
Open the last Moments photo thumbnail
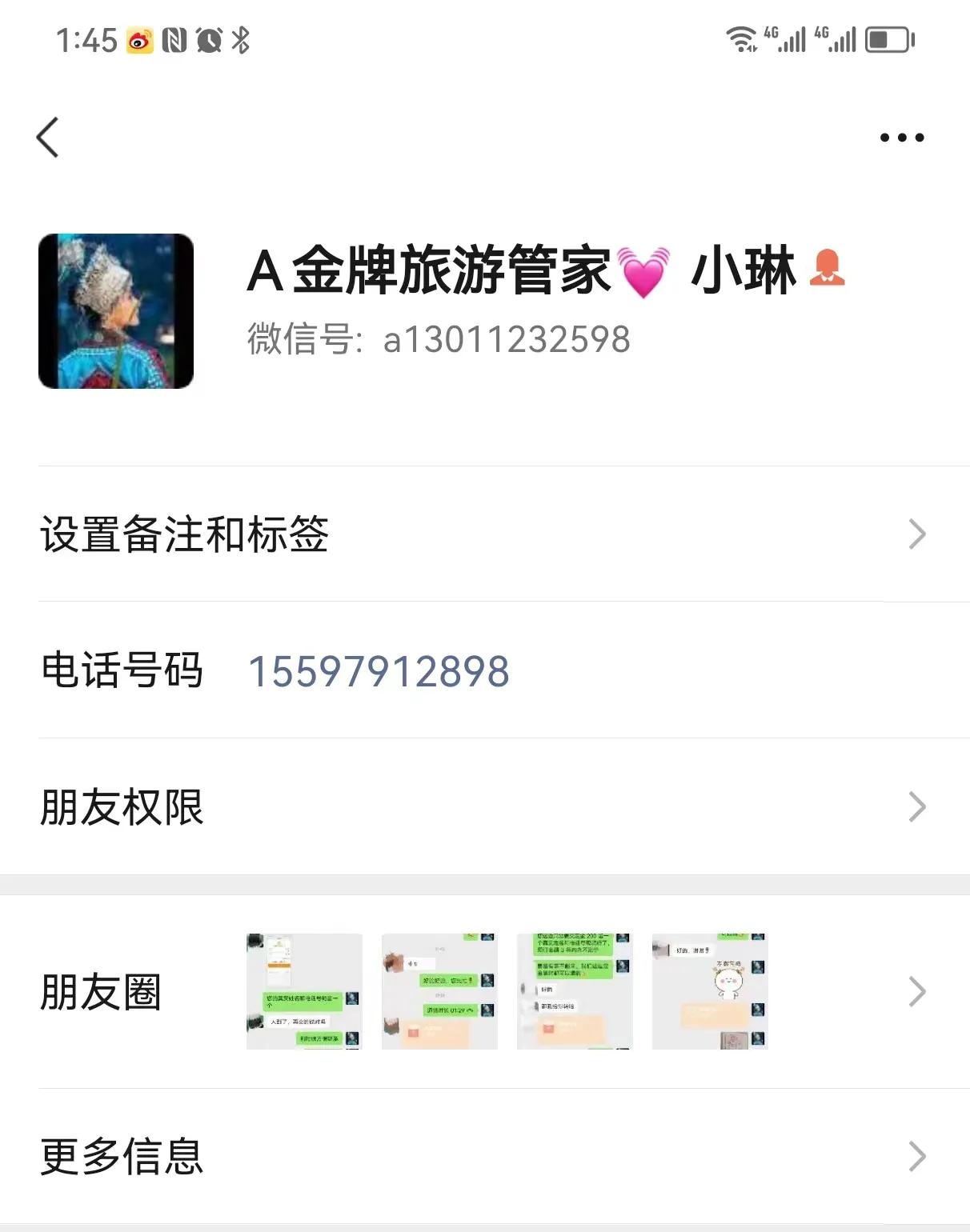(x=711, y=990)
